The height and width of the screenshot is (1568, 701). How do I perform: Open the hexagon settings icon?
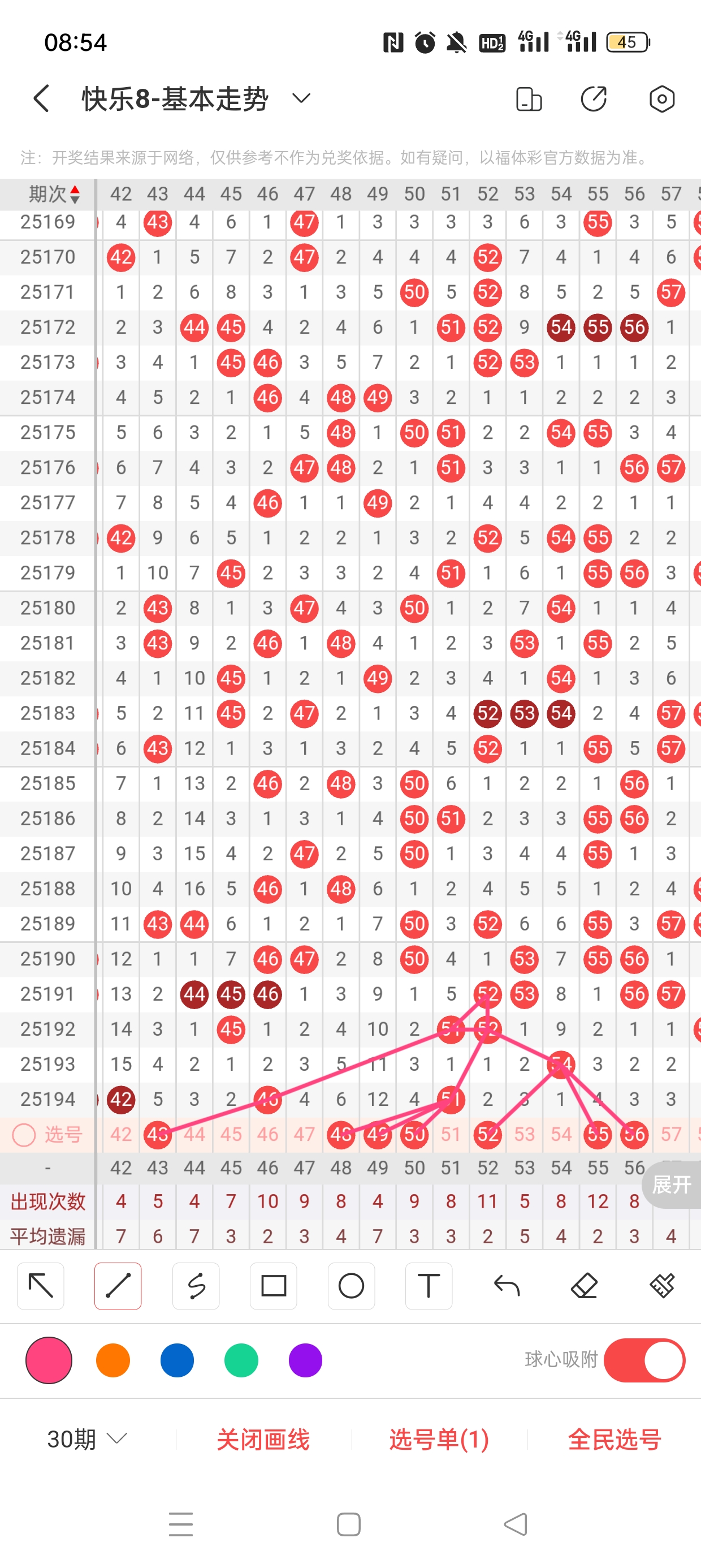661,98
